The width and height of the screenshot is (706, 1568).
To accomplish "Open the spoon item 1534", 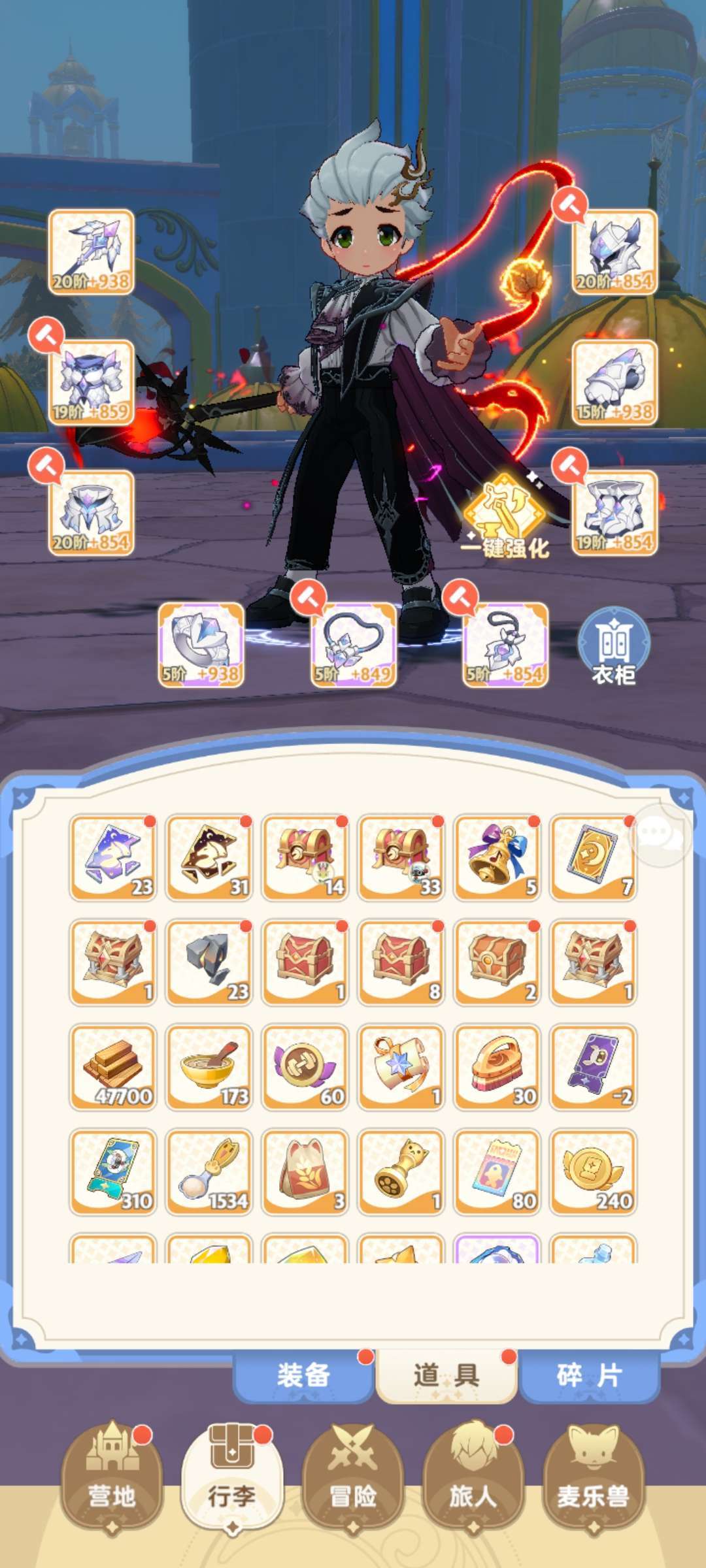I will point(209,1171).
